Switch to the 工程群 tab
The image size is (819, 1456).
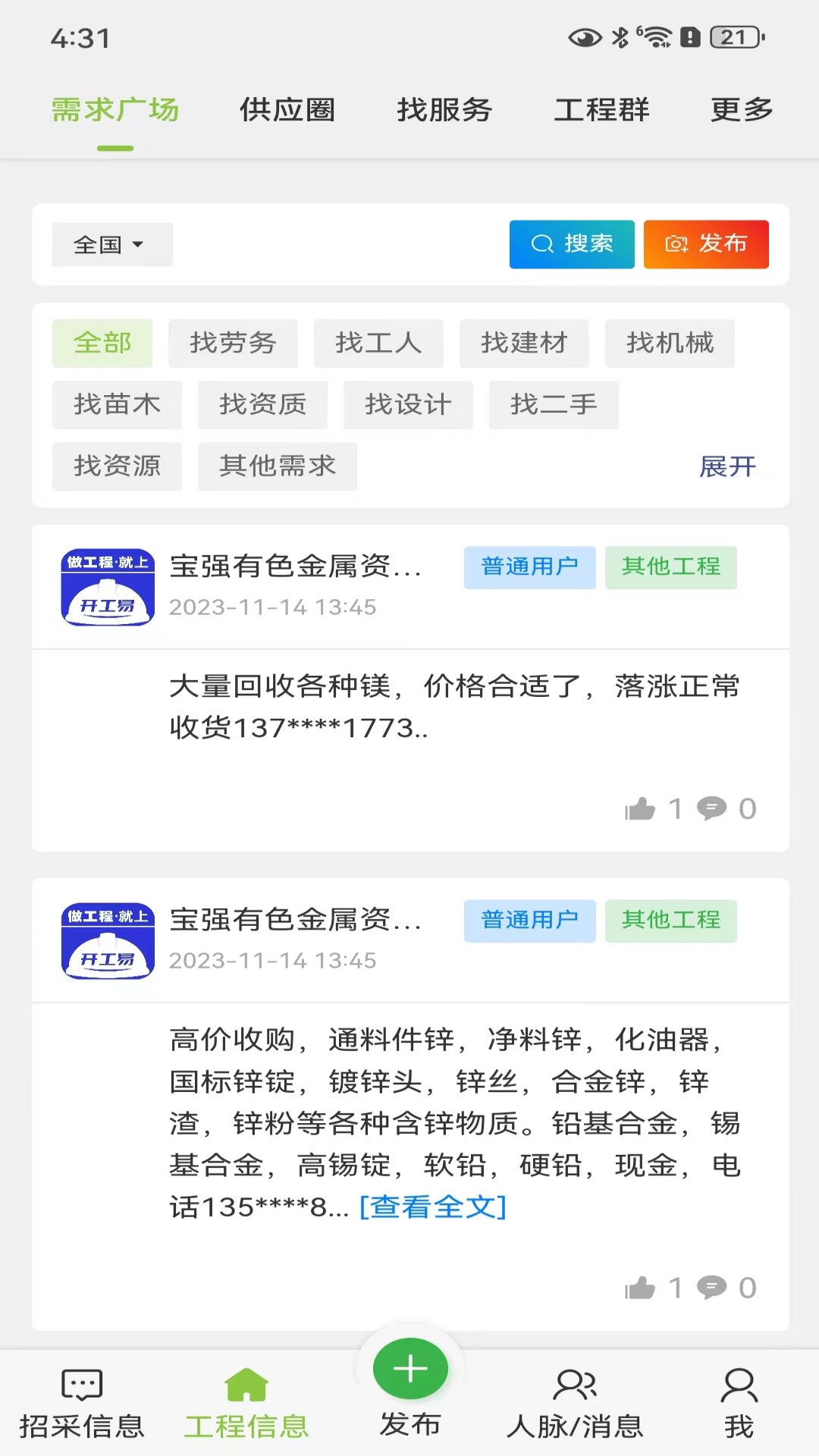pyautogui.click(x=602, y=110)
